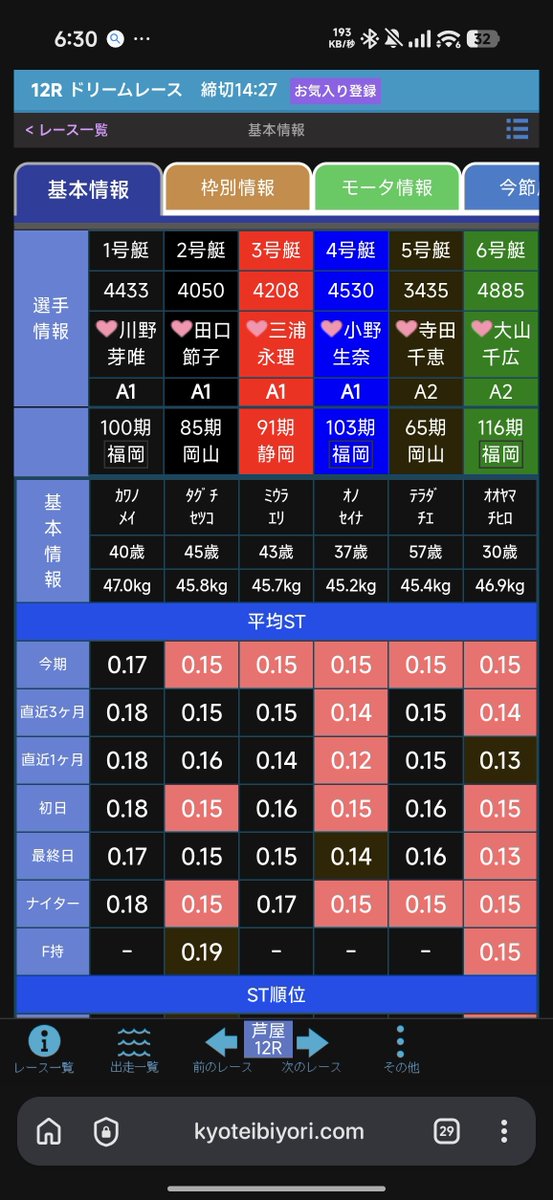The width and height of the screenshot is (553, 1200).
Task: Go to 前のレース with left arrow
Action: tap(222, 1049)
